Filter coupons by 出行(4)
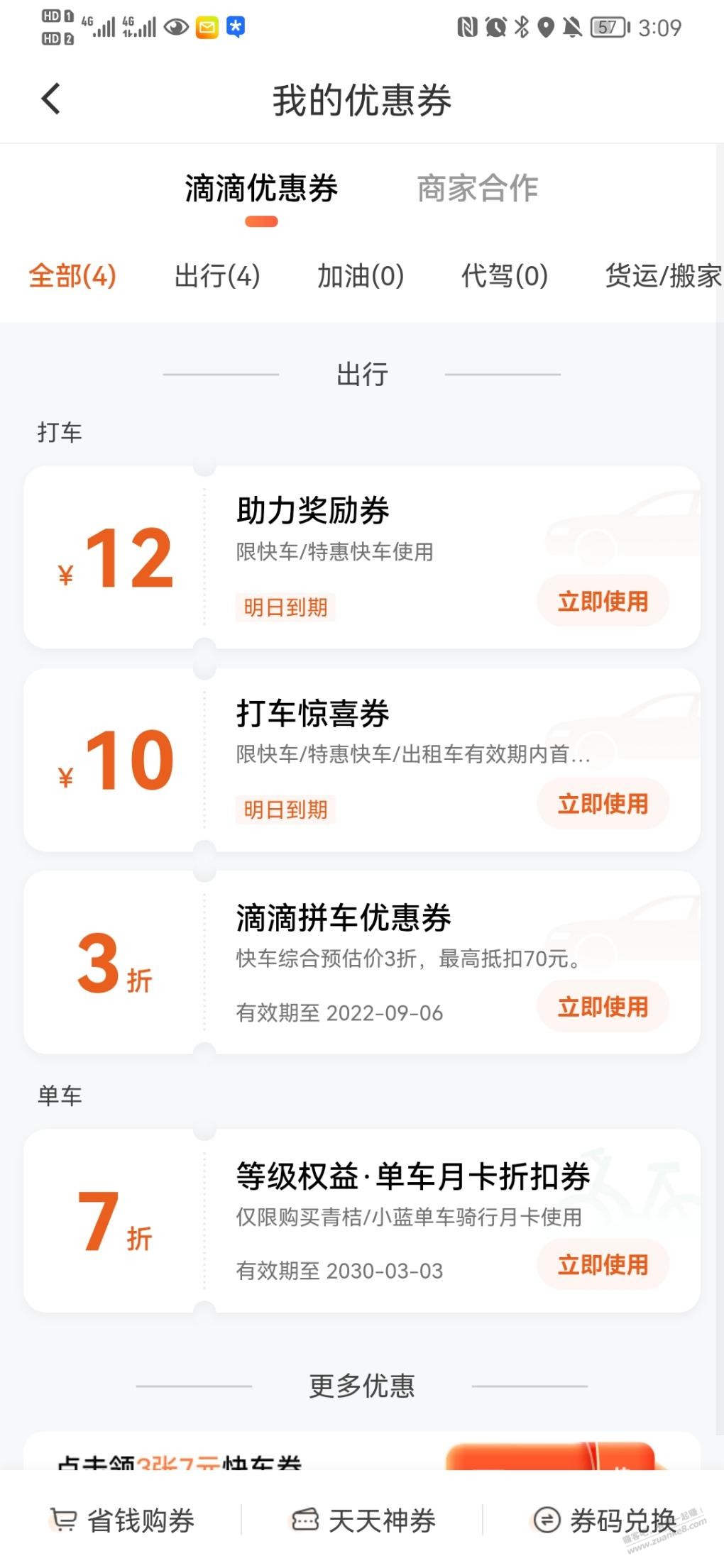Screen dimensions: 724x1568 217,276
